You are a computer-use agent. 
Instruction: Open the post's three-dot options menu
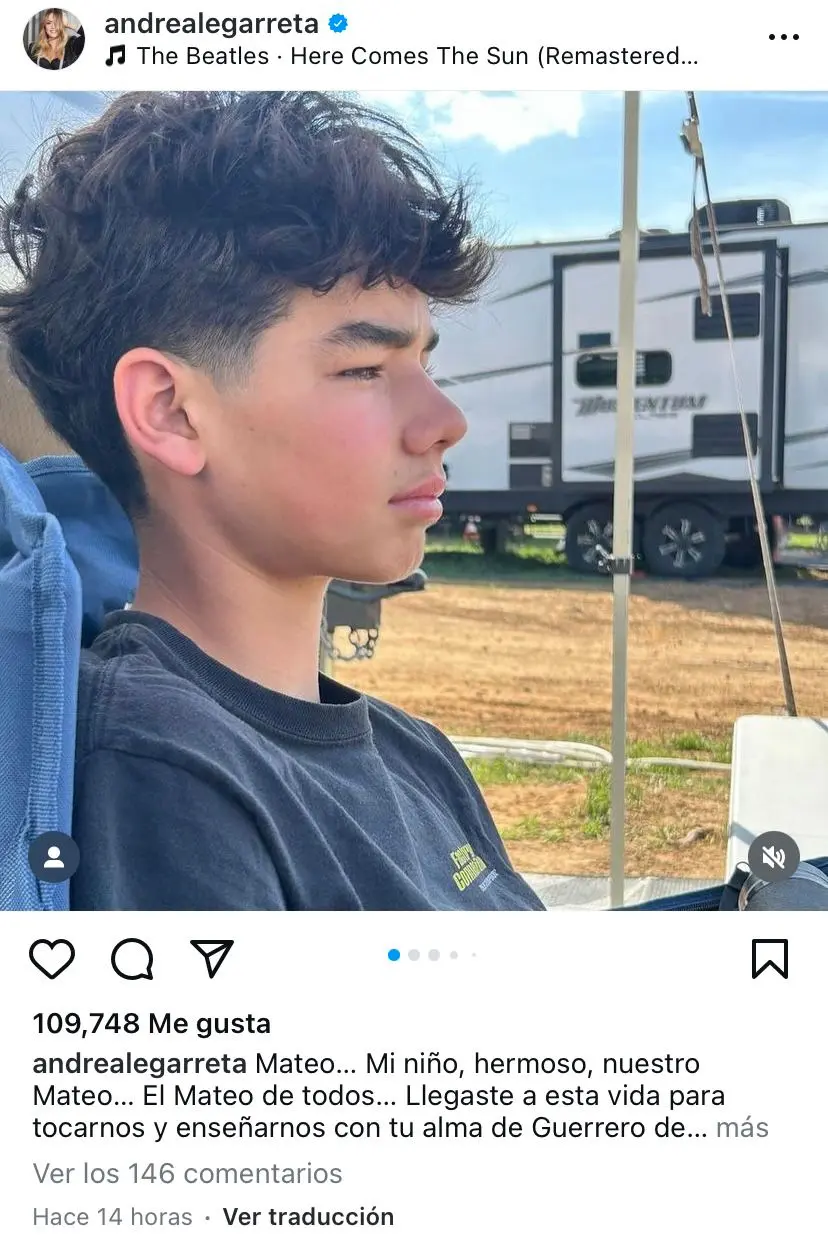783,37
